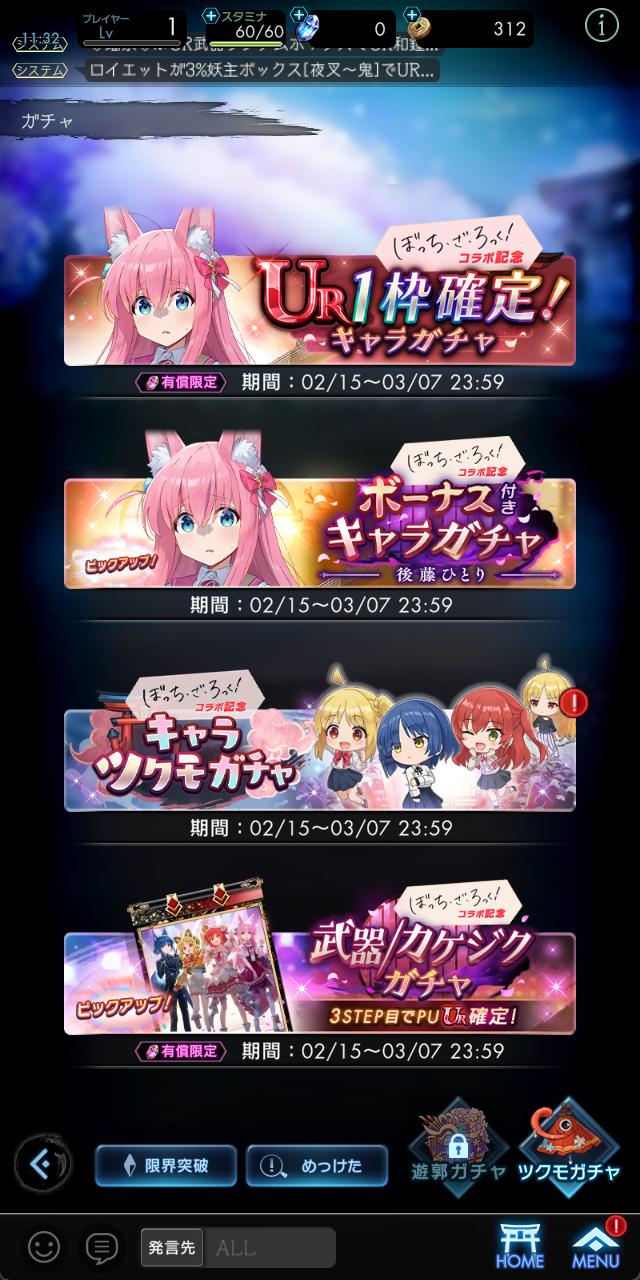Add gems with the crystal plus icon
640x1280 pixels.
point(298,15)
